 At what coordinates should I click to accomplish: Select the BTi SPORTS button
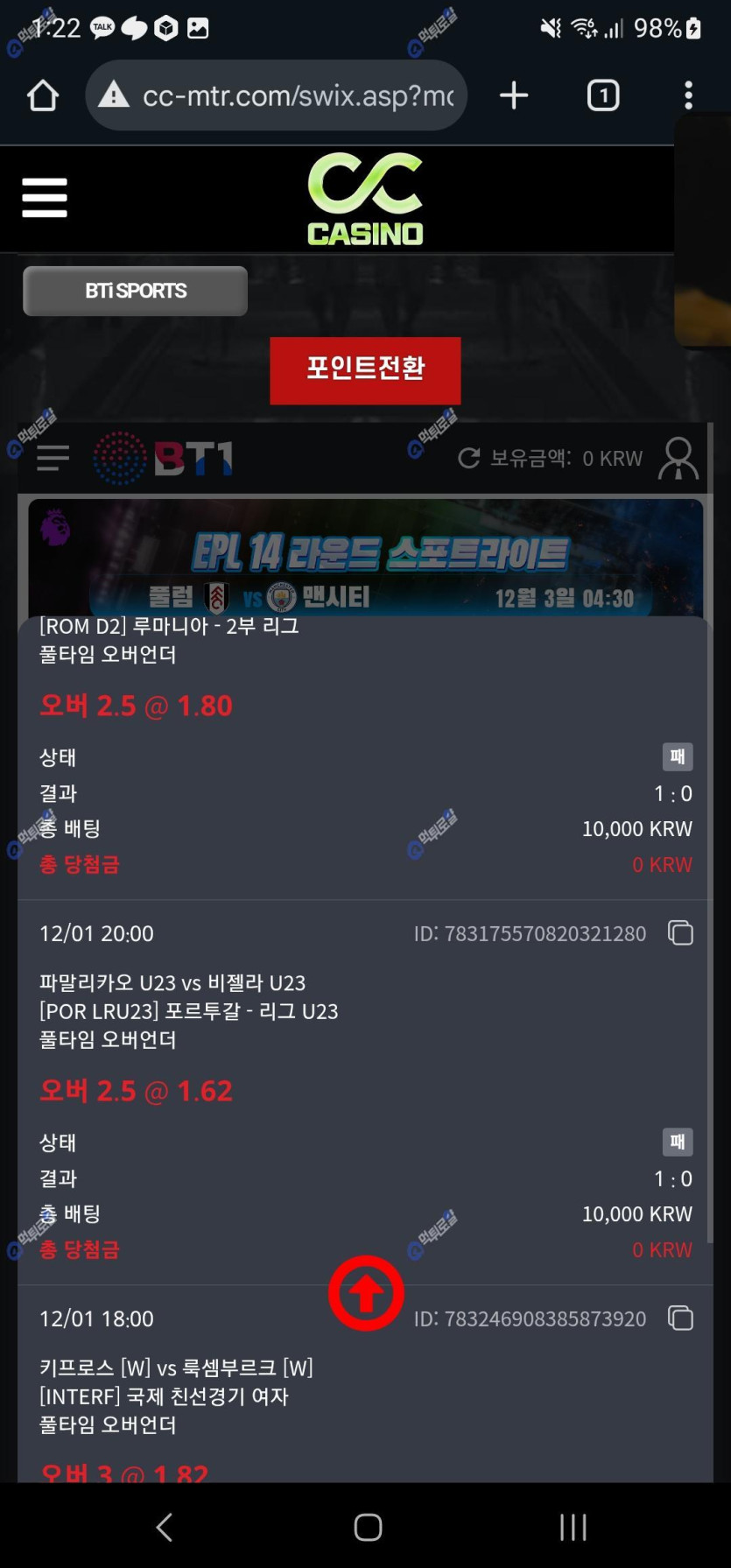tap(135, 291)
